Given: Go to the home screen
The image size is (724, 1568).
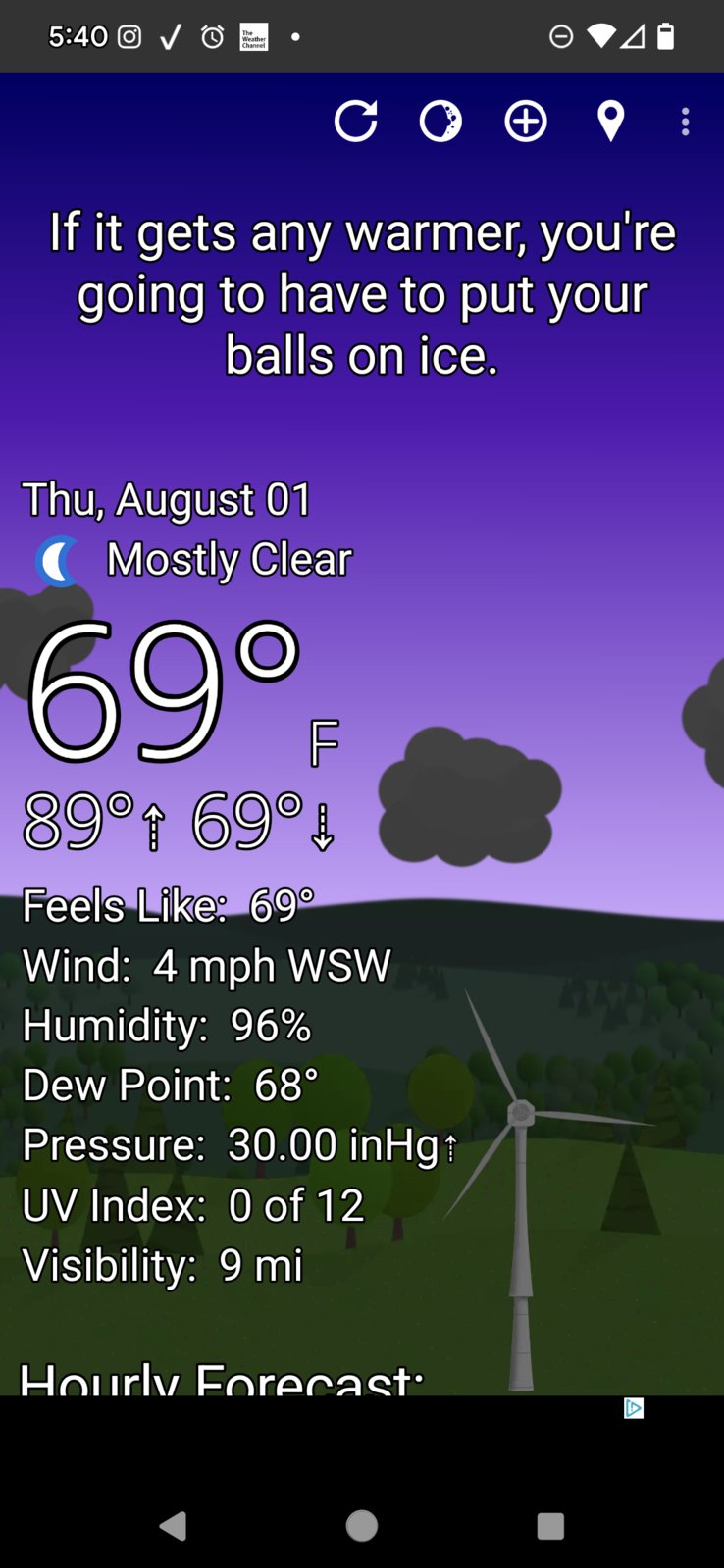Looking at the screenshot, I should pyautogui.click(x=362, y=1526).
